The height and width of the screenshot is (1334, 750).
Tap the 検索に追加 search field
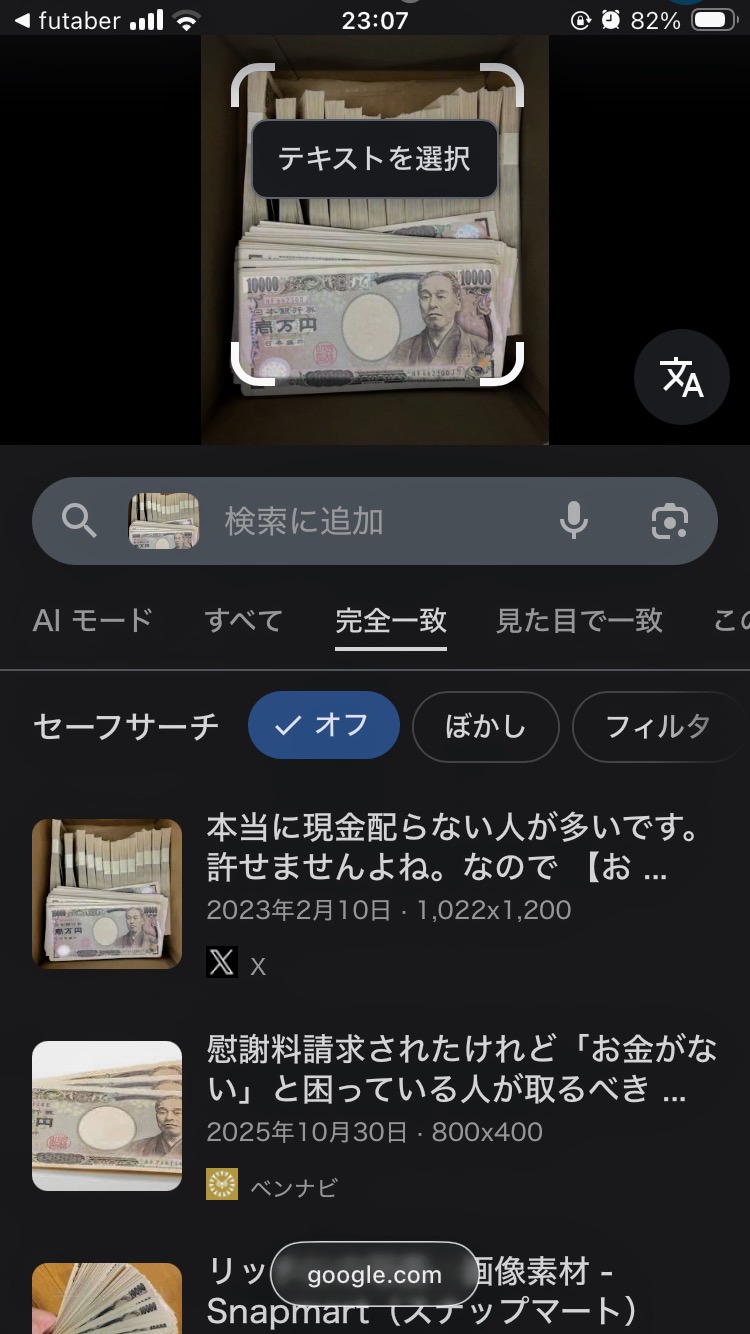[380, 521]
